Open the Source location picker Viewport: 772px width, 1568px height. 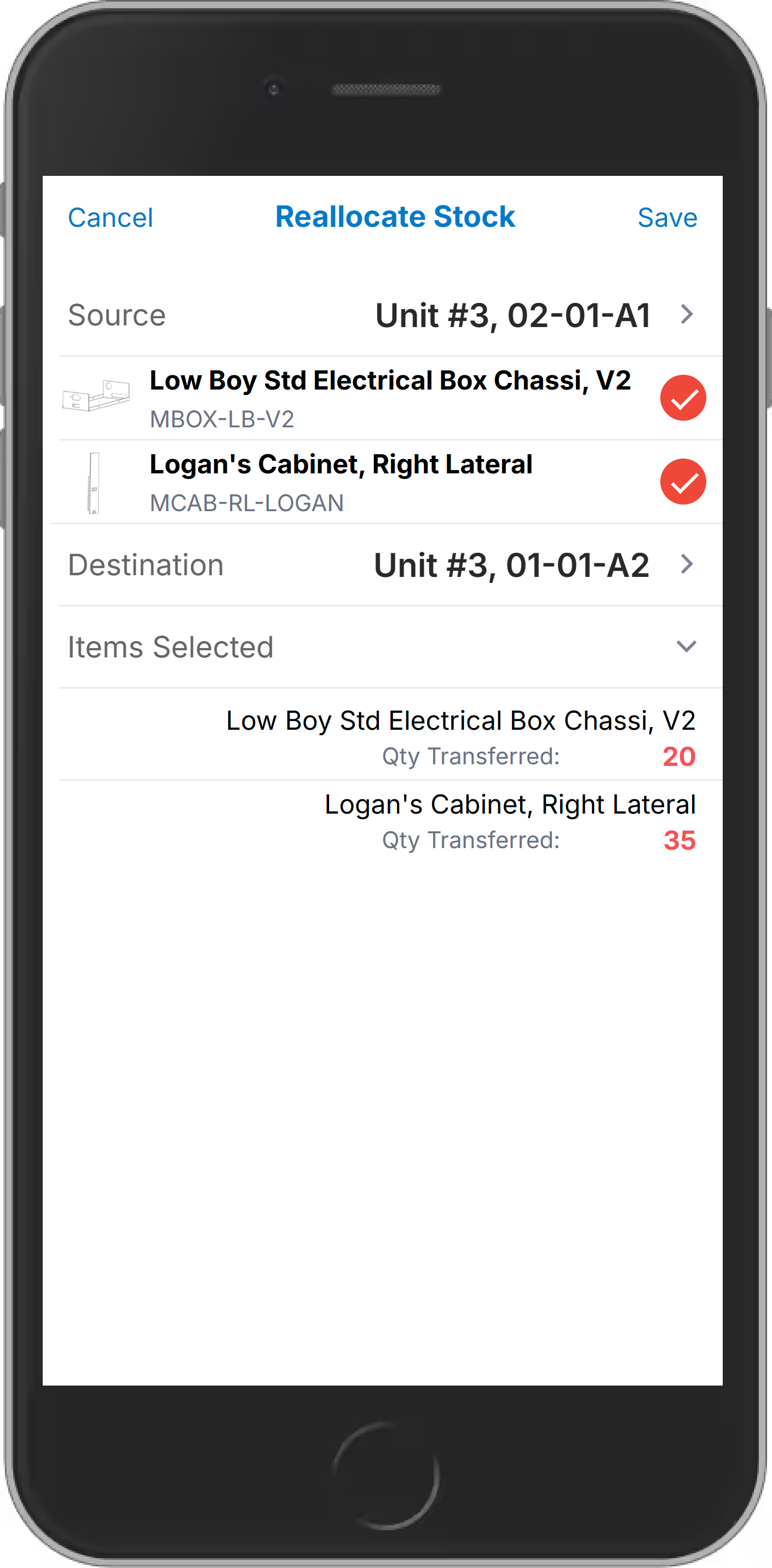tap(390, 316)
